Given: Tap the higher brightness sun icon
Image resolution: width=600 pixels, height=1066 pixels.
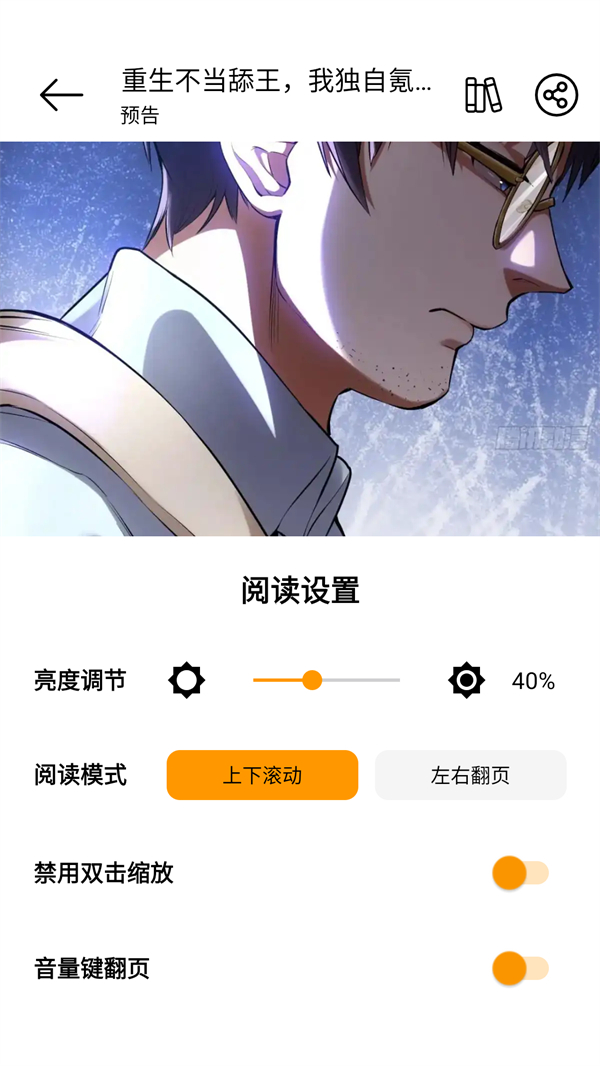Looking at the screenshot, I should point(466,680).
